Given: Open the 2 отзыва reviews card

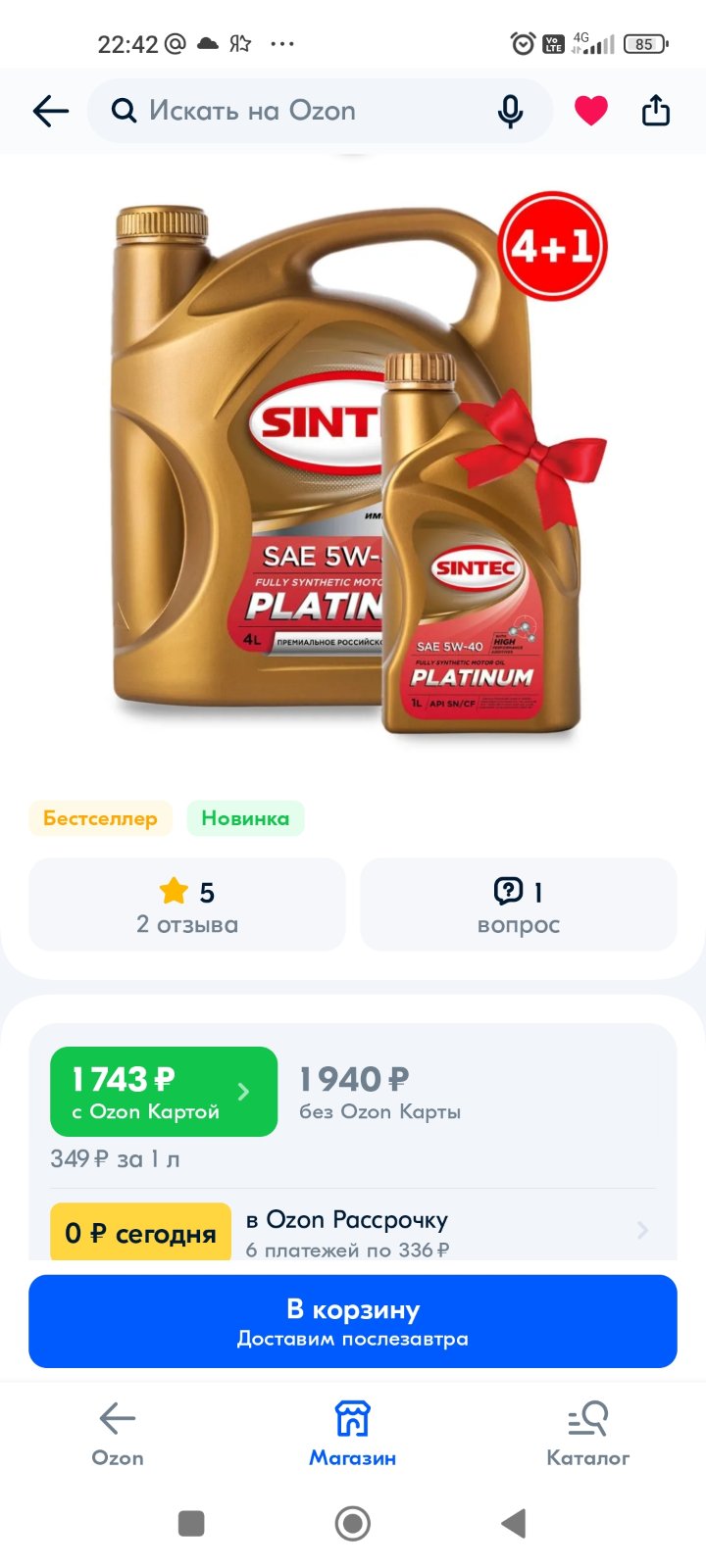Looking at the screenshot, I should 187,905.
